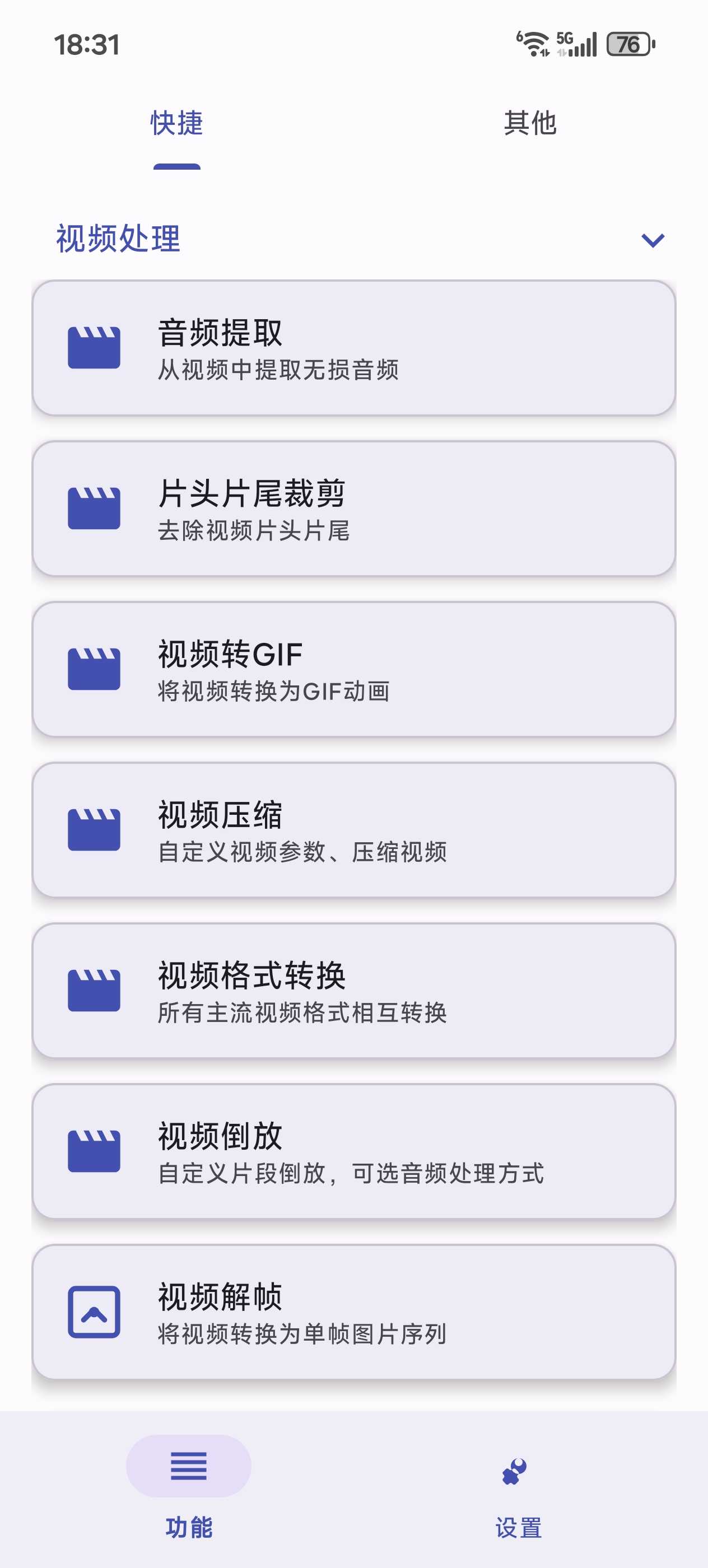Open the 视频倒放 reverse video card
The width and height of the screenshot is (708, 1568).
click(353, 1152)
